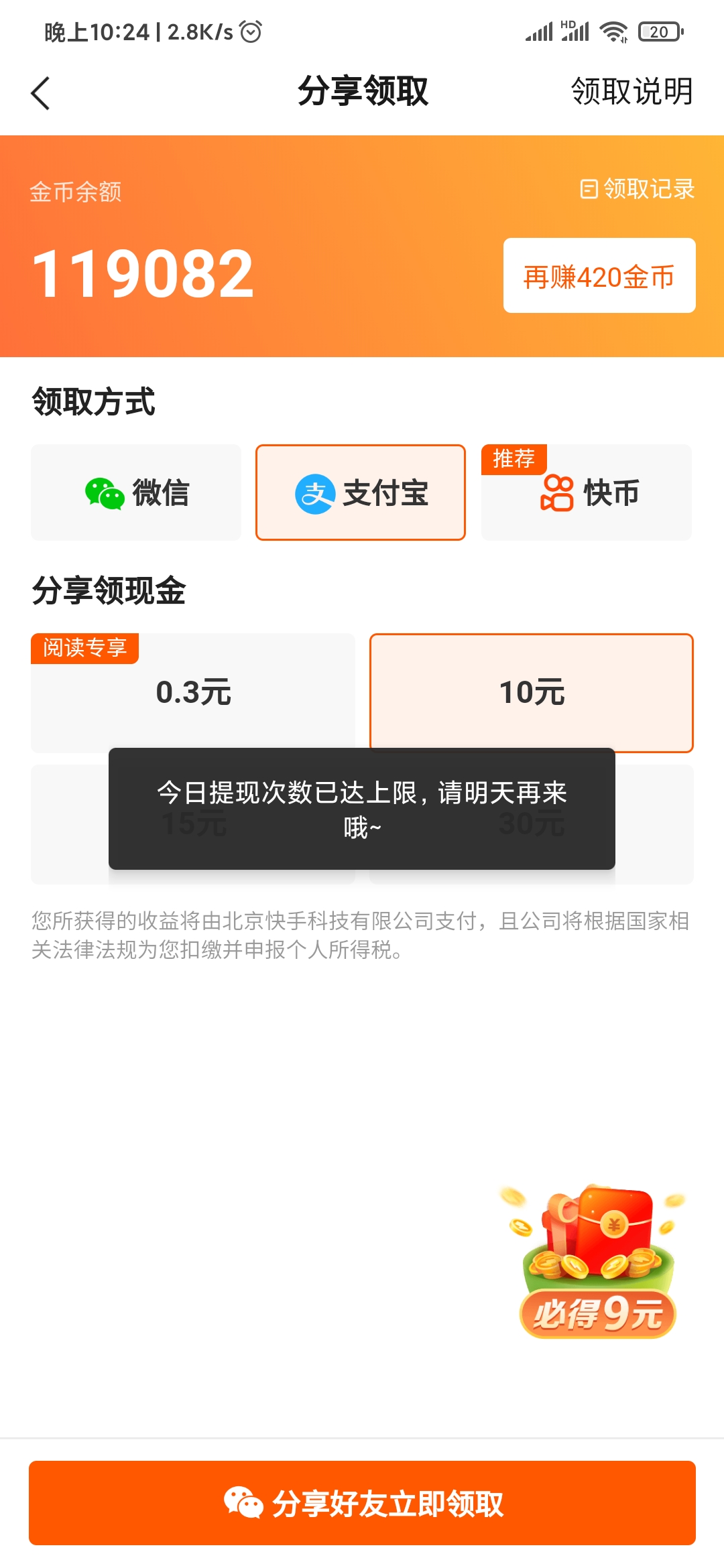
Task: Tap 再赚420金币 button
Action: [x=599, y=275]
